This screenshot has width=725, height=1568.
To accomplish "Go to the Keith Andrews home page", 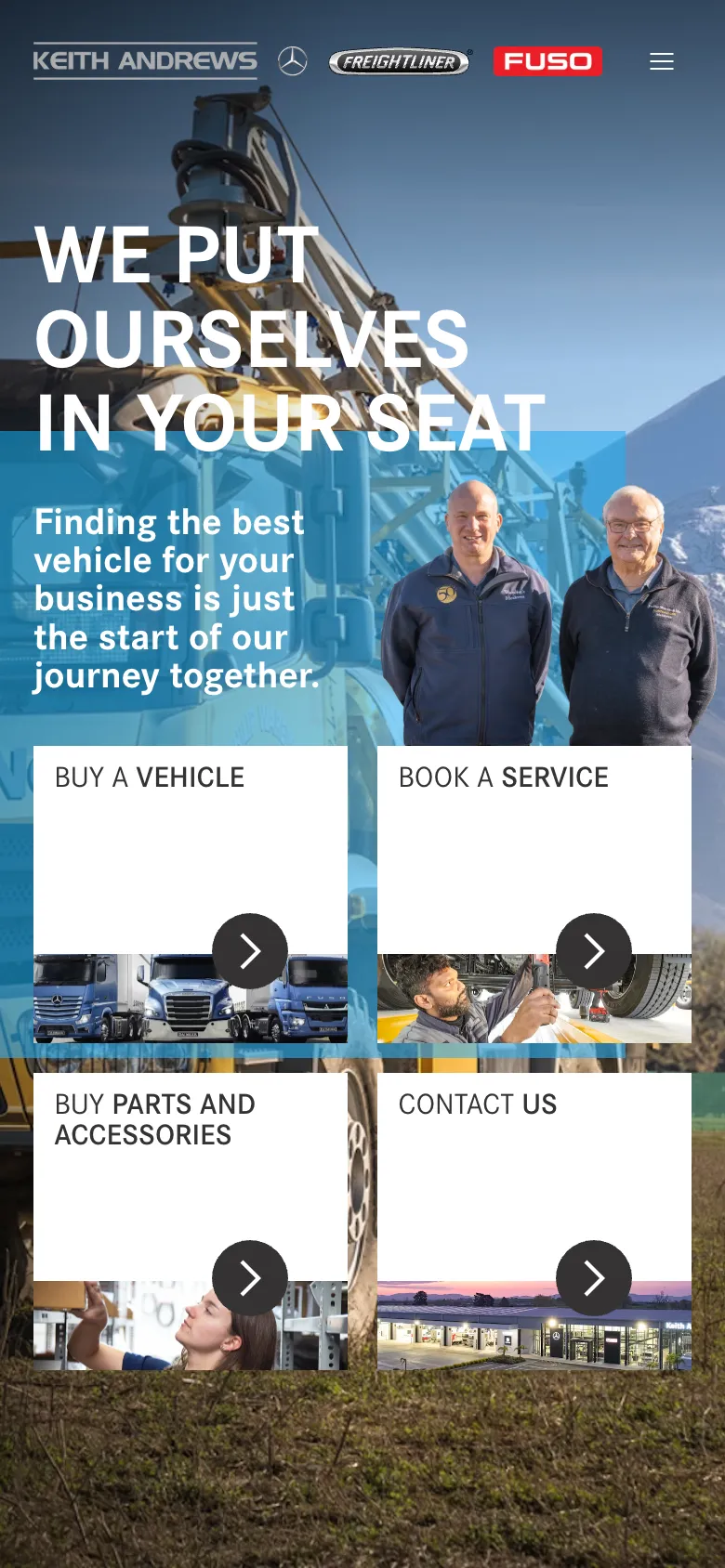I will click(145, 61).
